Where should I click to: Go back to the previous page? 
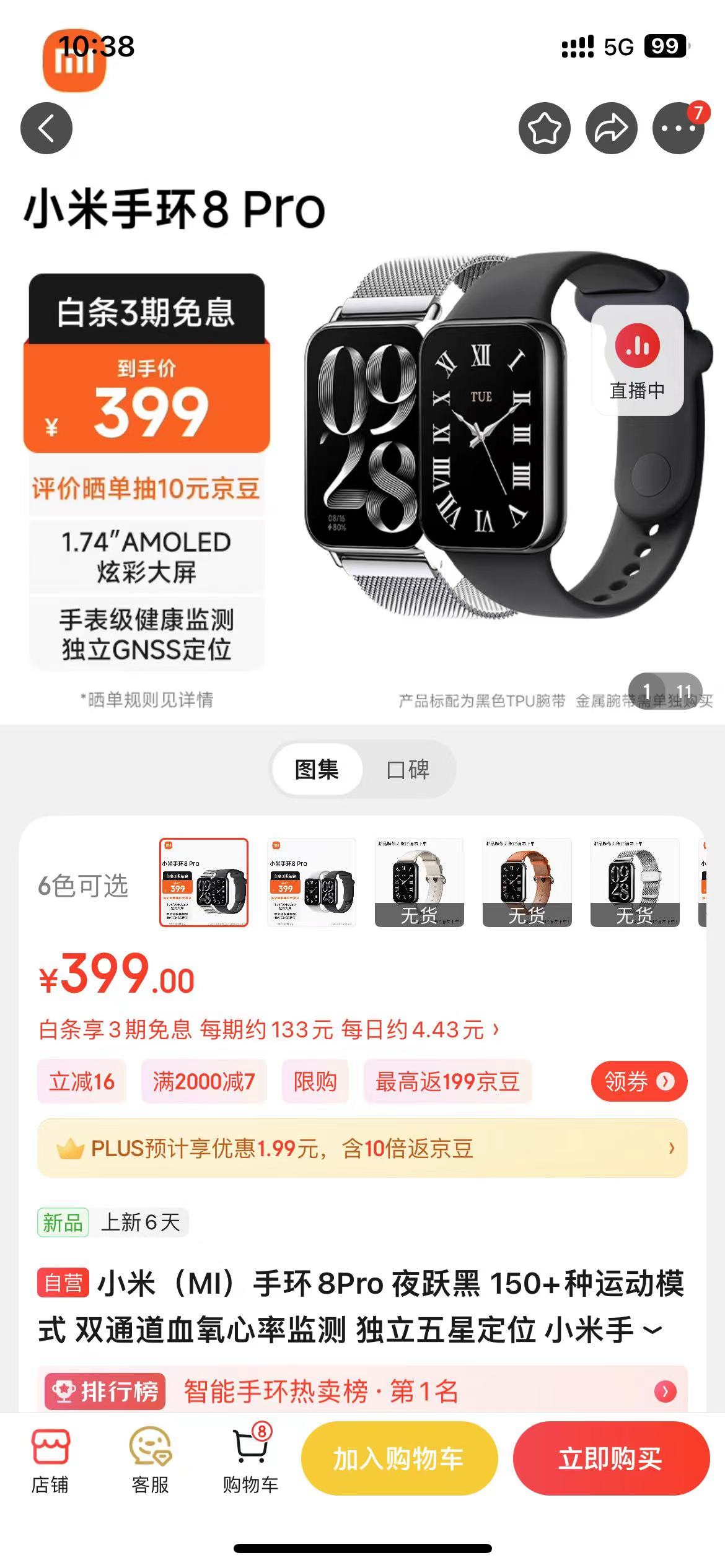[x=46, y=128]
